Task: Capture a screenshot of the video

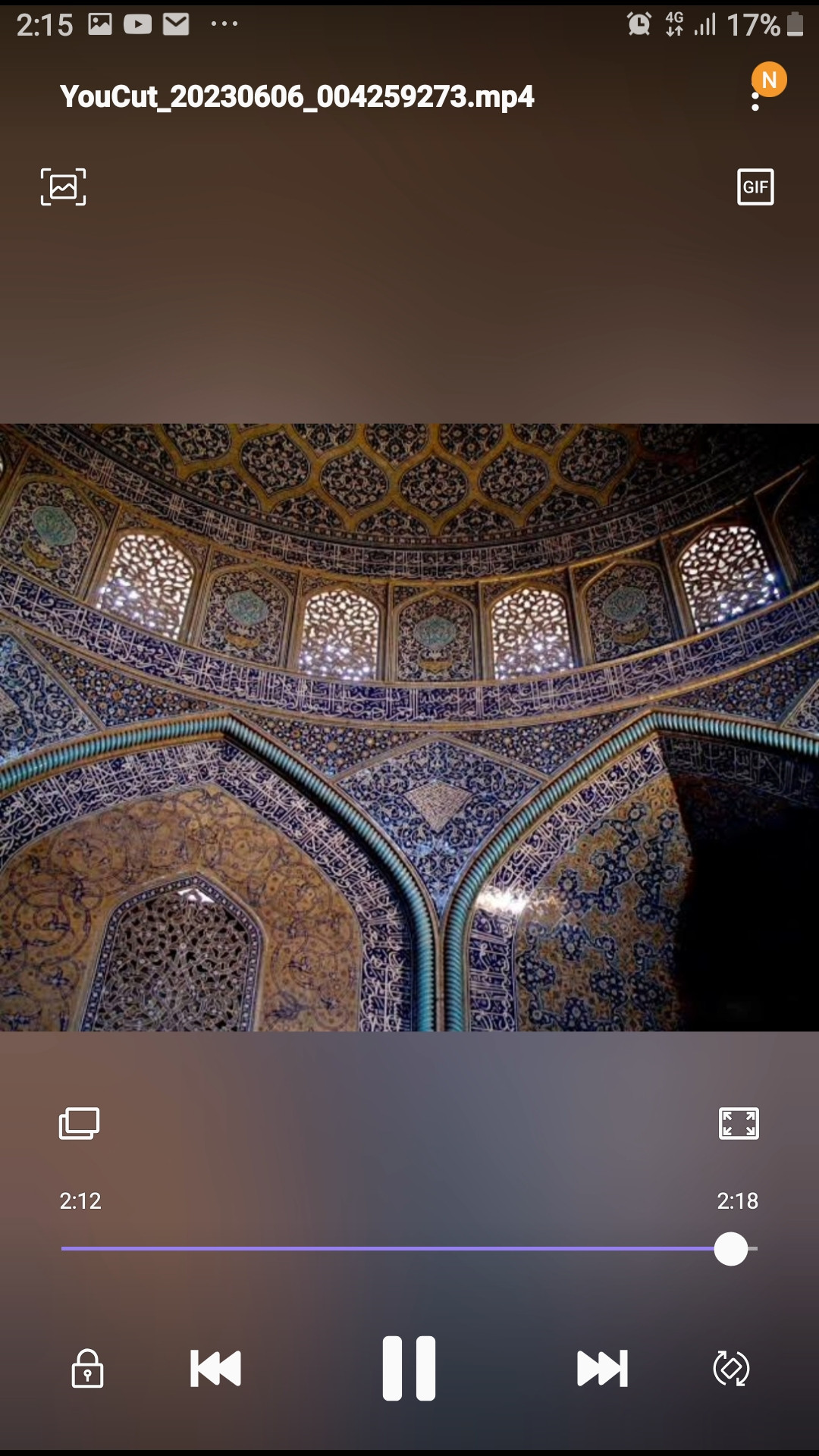Action: tap(63, 187)
